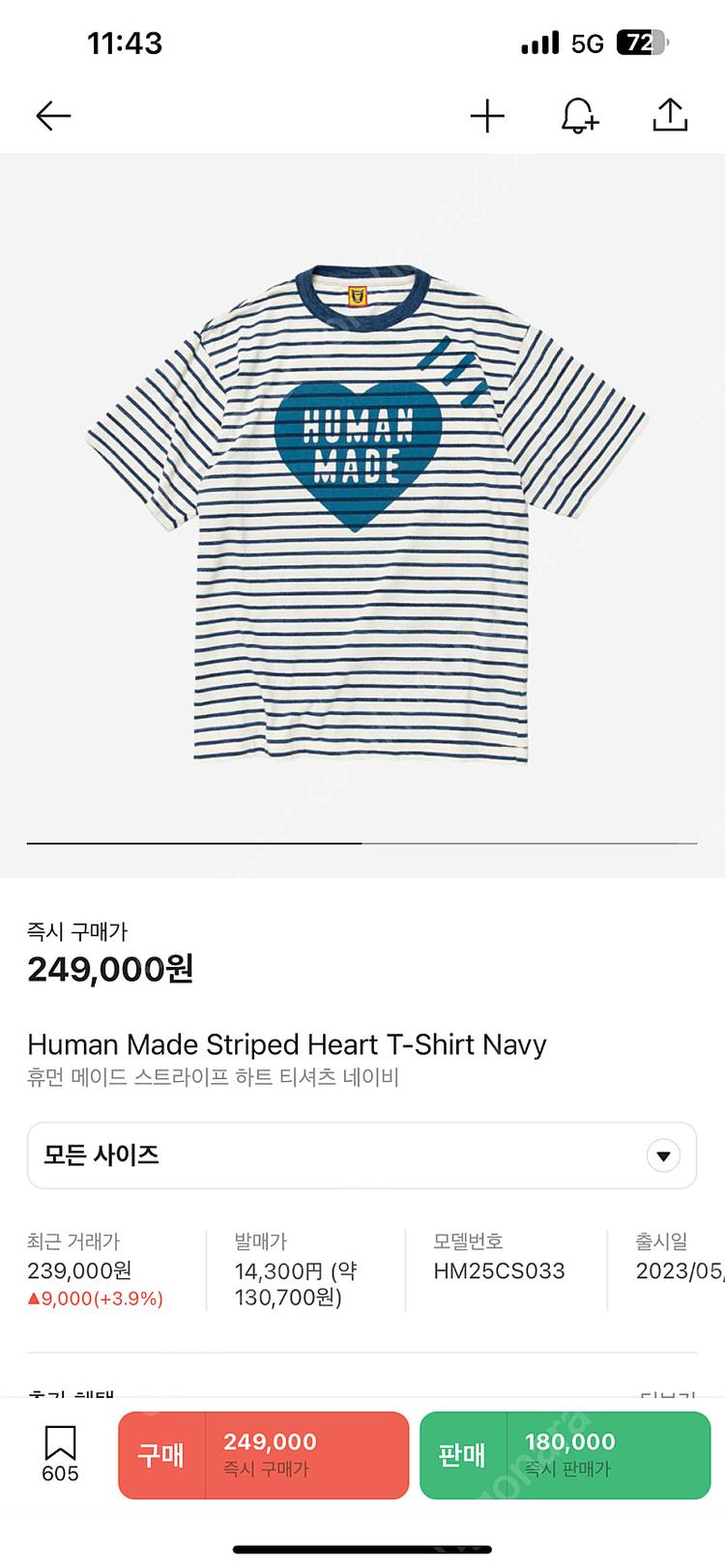The width and height of the screenshot is (725, 1568).
Task: Tap the plus icon in the top bar
Action: [486, 115]
